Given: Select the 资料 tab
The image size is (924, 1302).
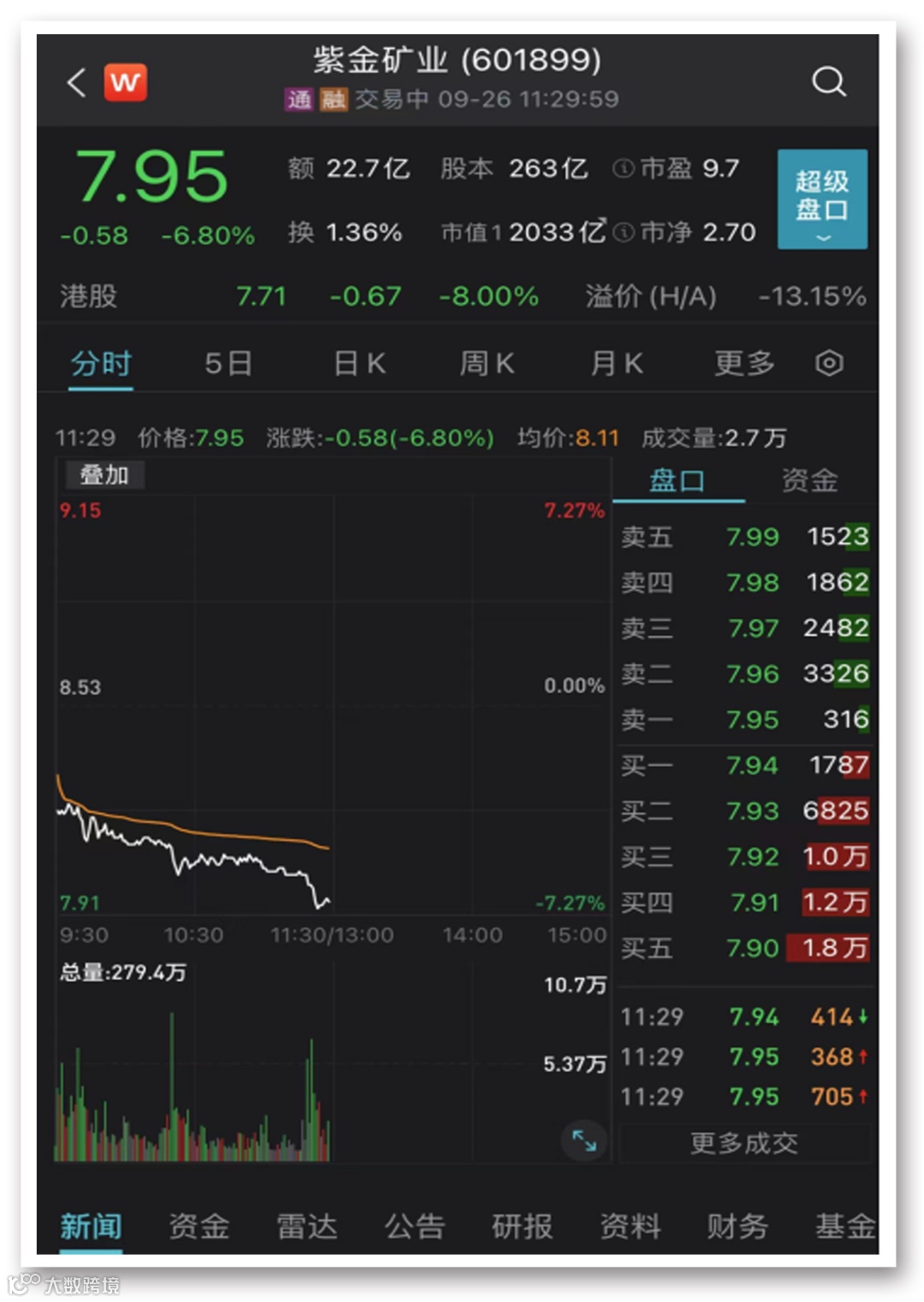Looking at the screenshot, I should (x=630, y=1226).
